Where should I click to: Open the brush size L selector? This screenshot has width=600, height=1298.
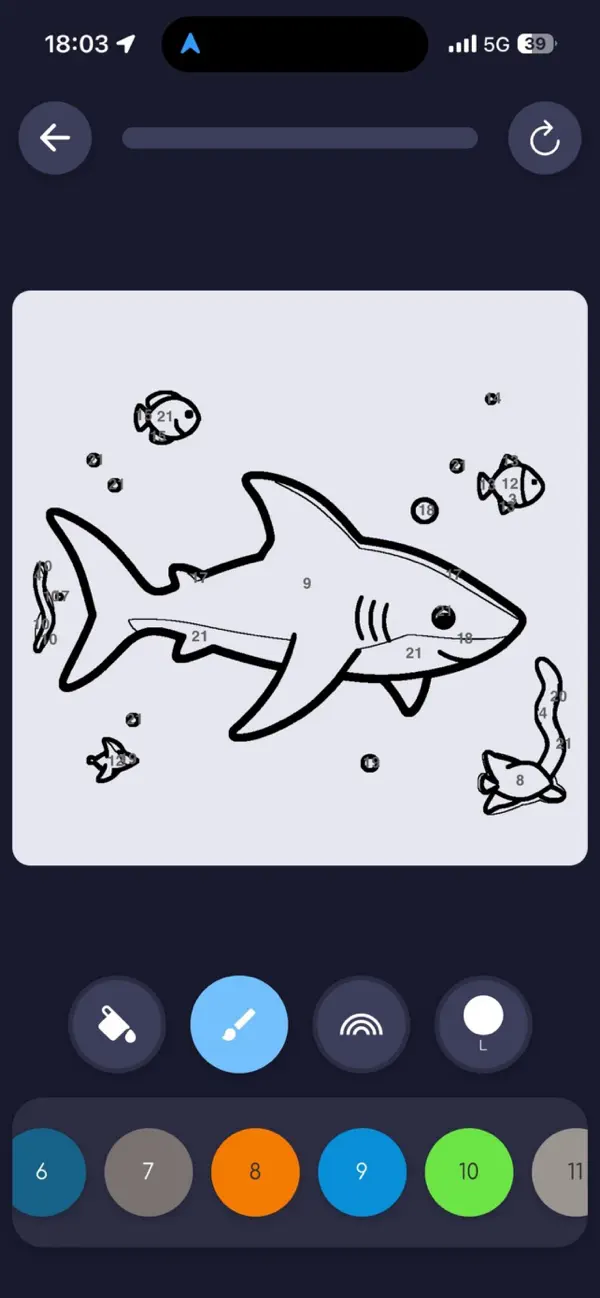coord(483,1025)
